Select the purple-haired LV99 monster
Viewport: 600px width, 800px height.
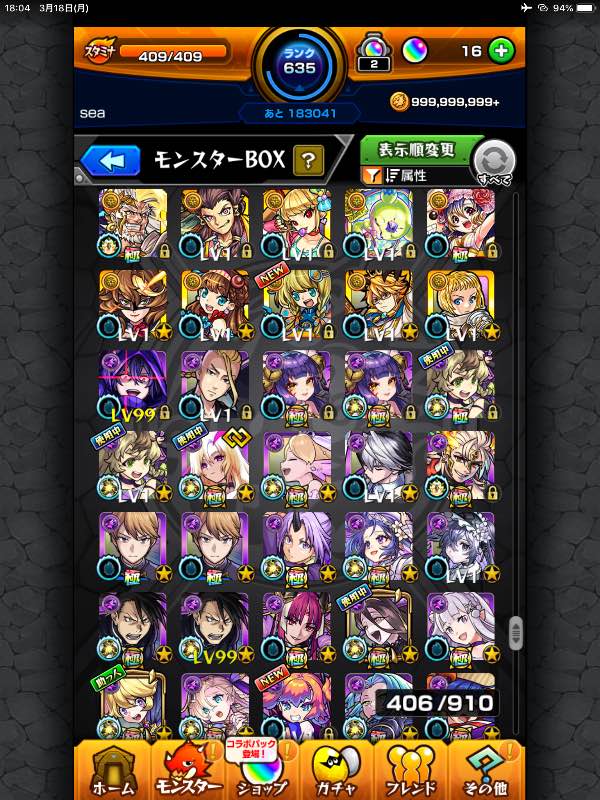[133, 384]
